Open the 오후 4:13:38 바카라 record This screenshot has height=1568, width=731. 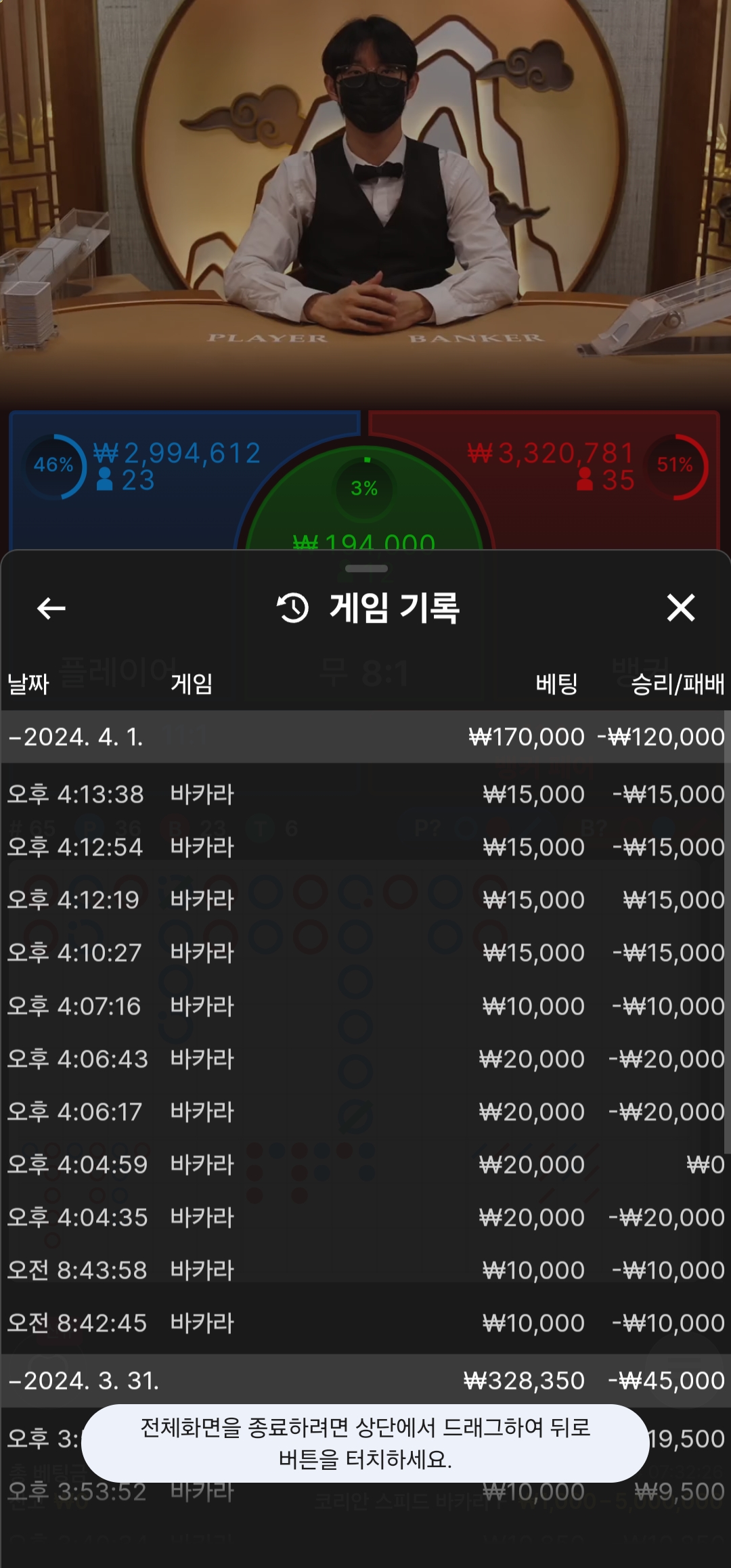pos(365,794)
